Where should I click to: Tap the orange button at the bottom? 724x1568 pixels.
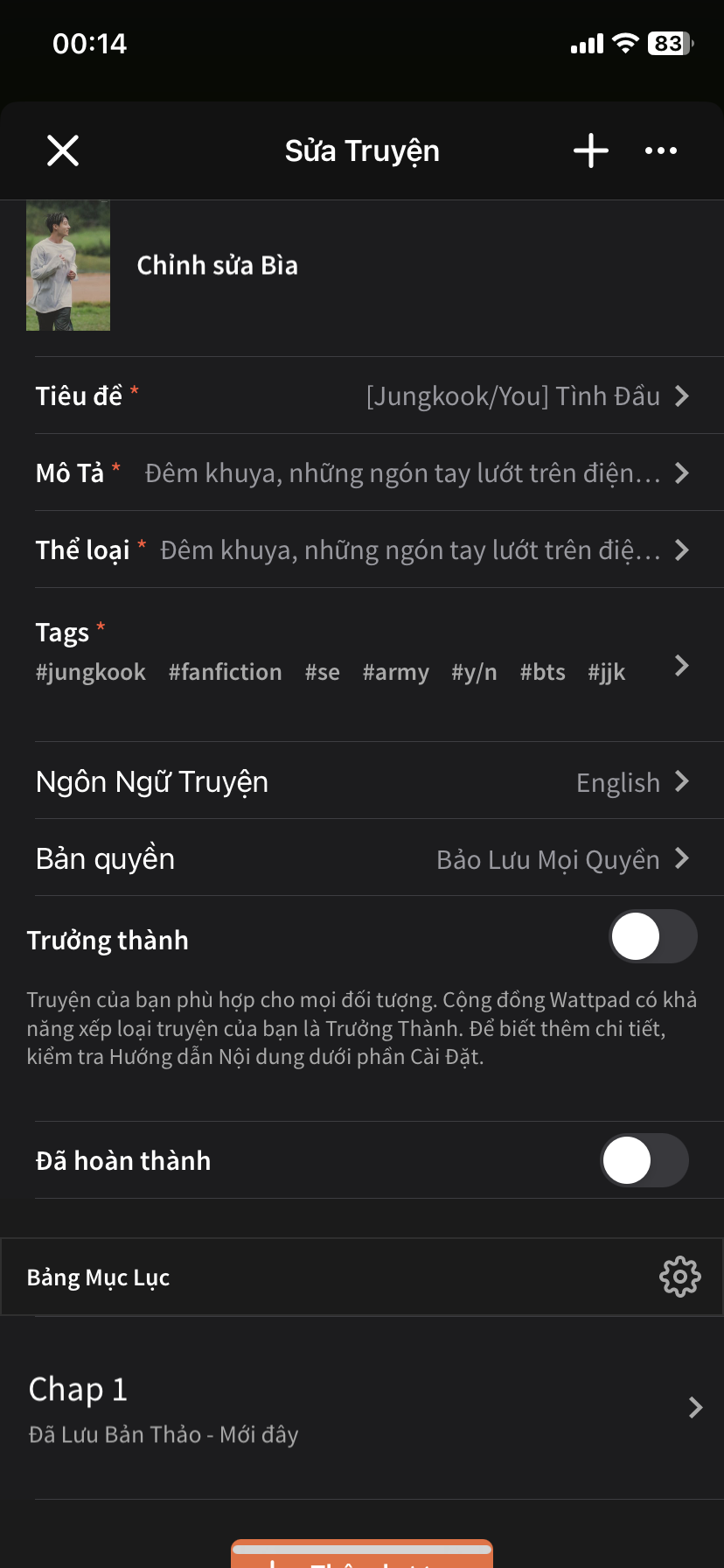tap(362, 1554)
